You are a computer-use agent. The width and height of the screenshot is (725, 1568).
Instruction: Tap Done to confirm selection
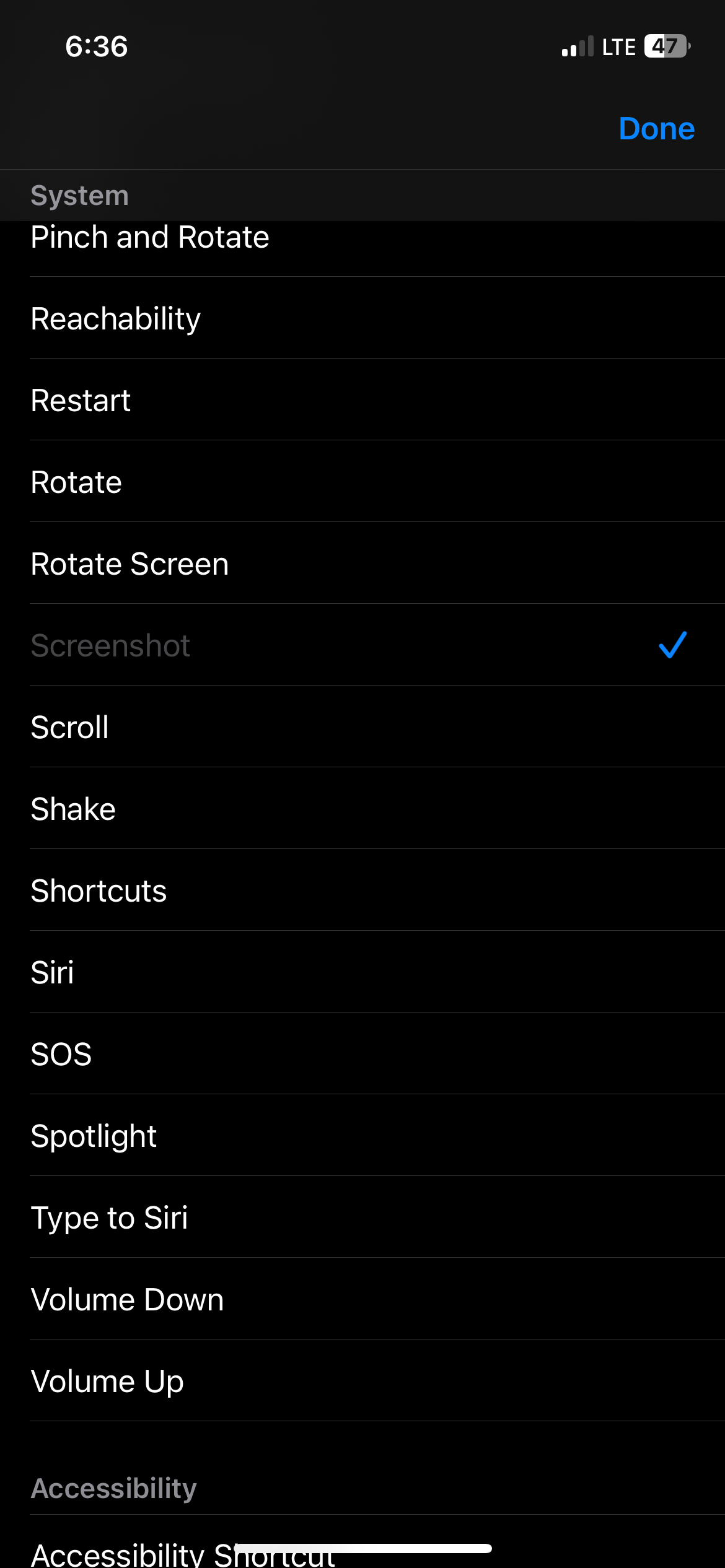[x=656, y=129]
